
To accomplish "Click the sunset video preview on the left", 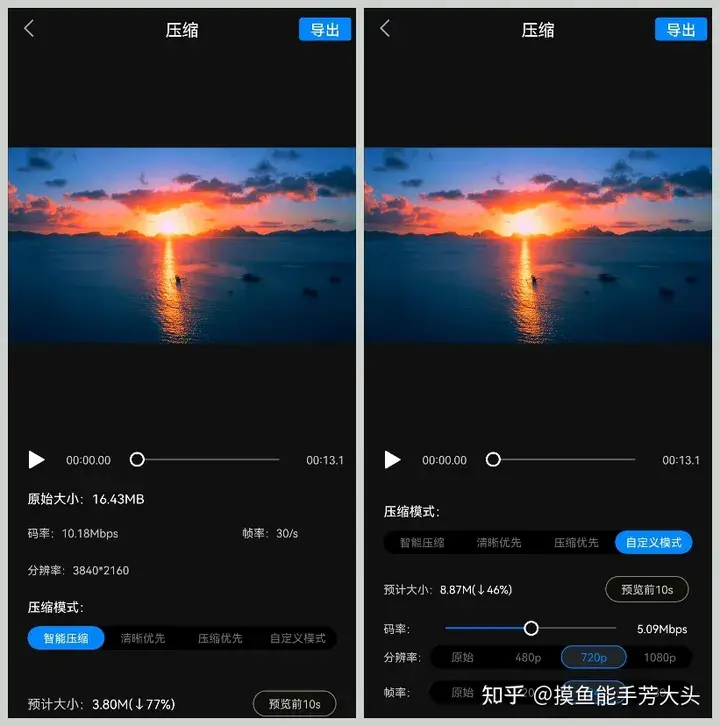I will coord(182,243).
